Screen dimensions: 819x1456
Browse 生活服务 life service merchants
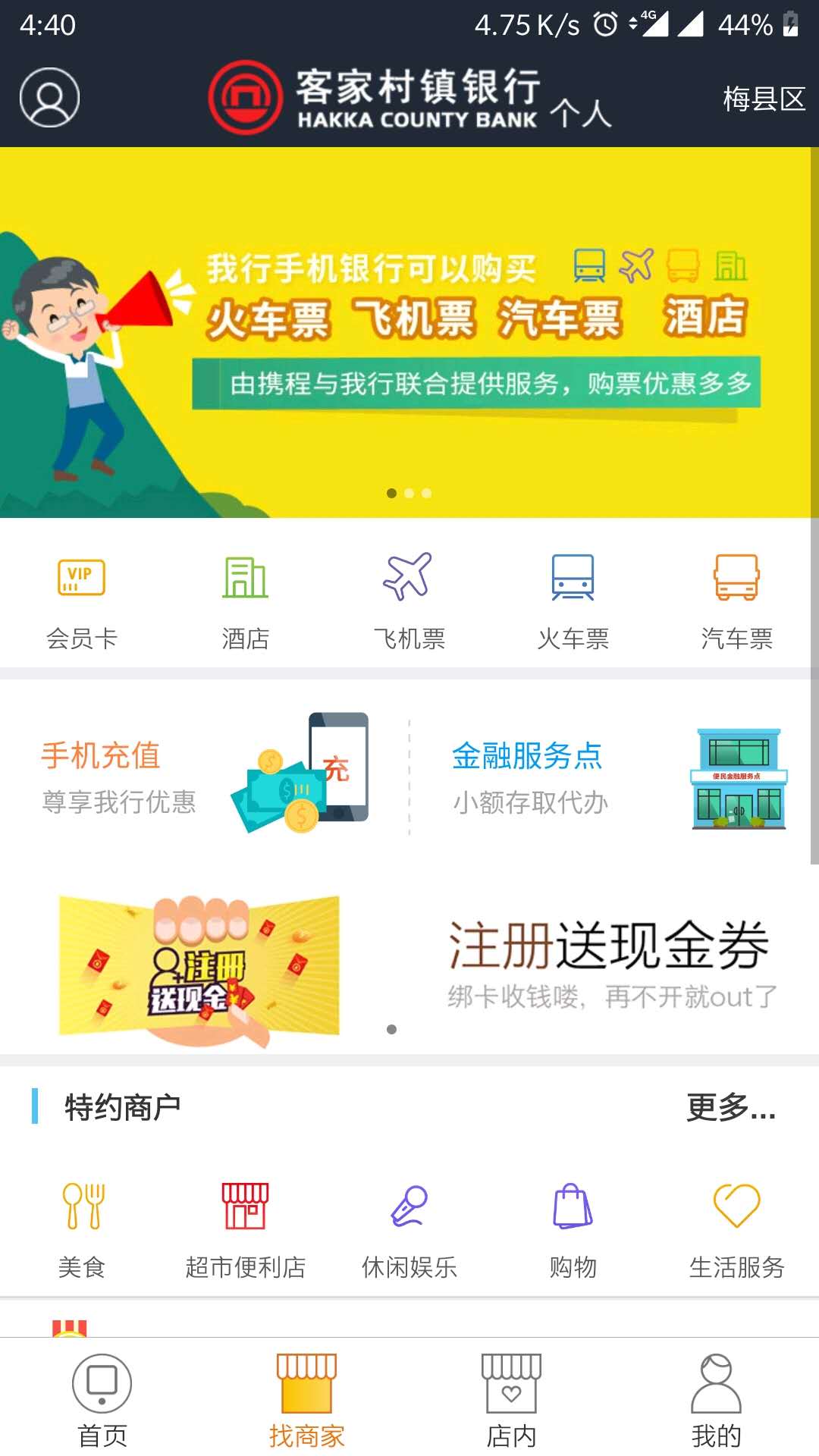pyautogui.click(x=736, y=1229)
